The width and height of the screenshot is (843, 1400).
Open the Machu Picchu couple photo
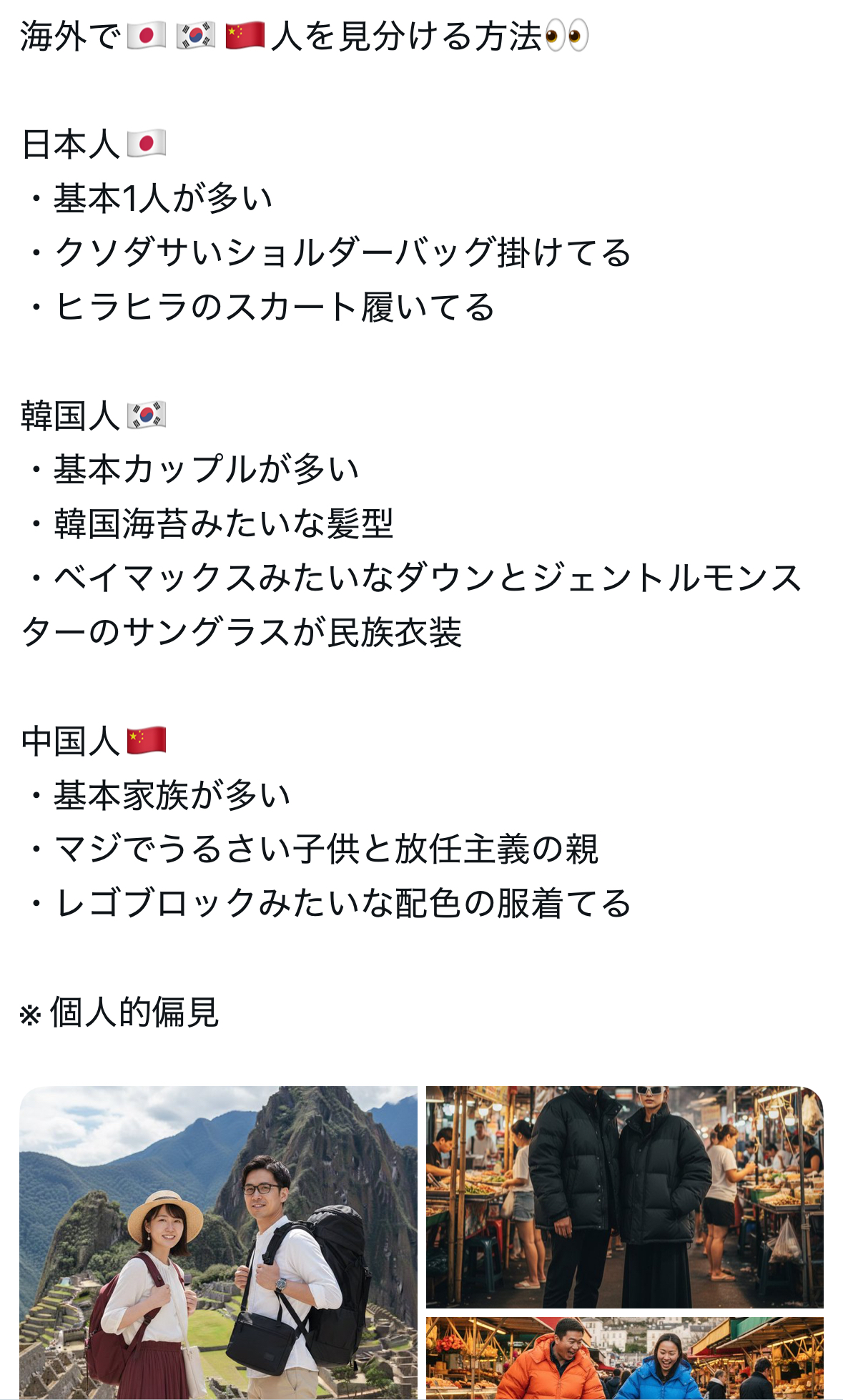pyautogui.click(x=218, y=1242)
